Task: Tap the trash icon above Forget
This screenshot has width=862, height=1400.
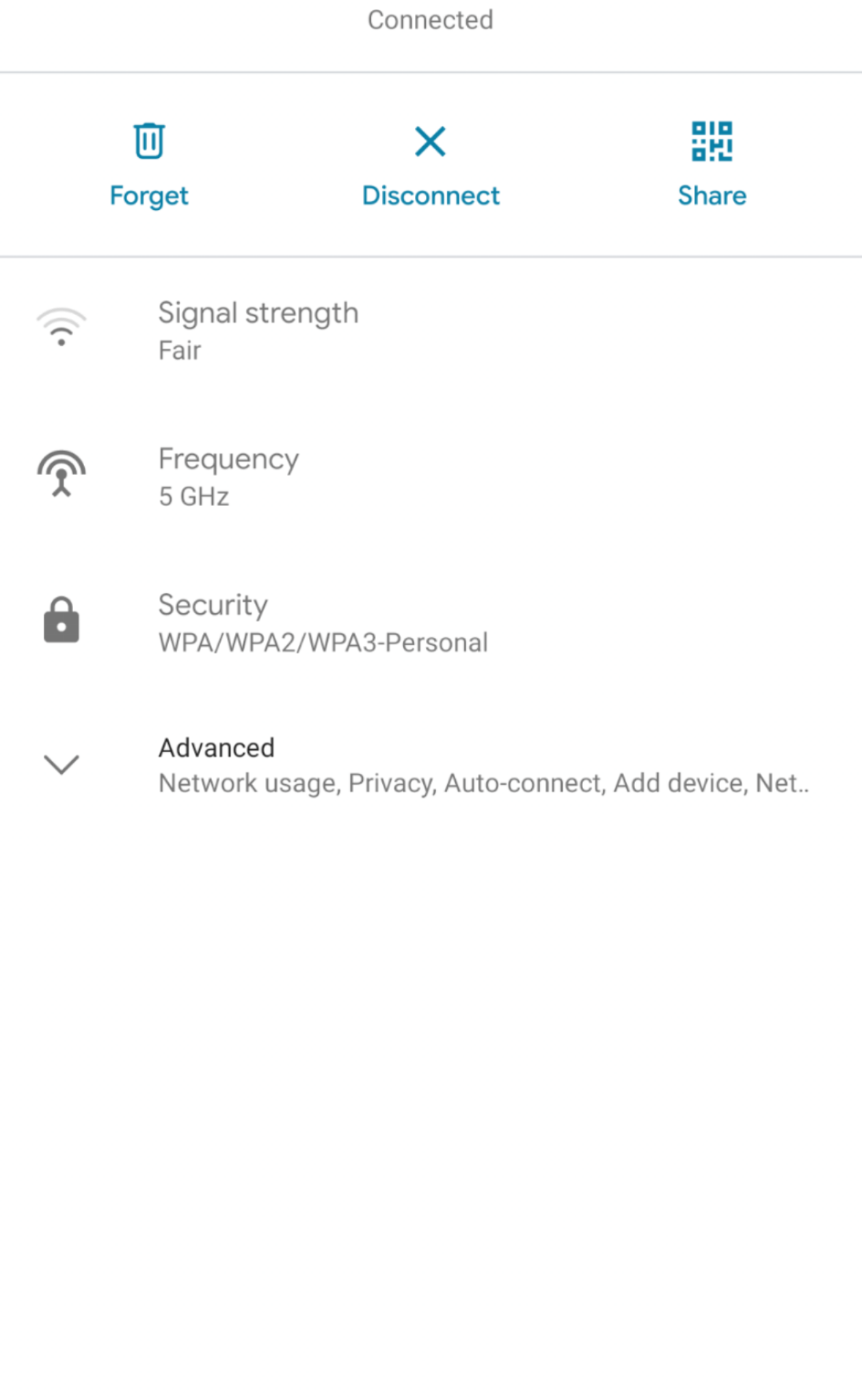Action: point(149,142)
